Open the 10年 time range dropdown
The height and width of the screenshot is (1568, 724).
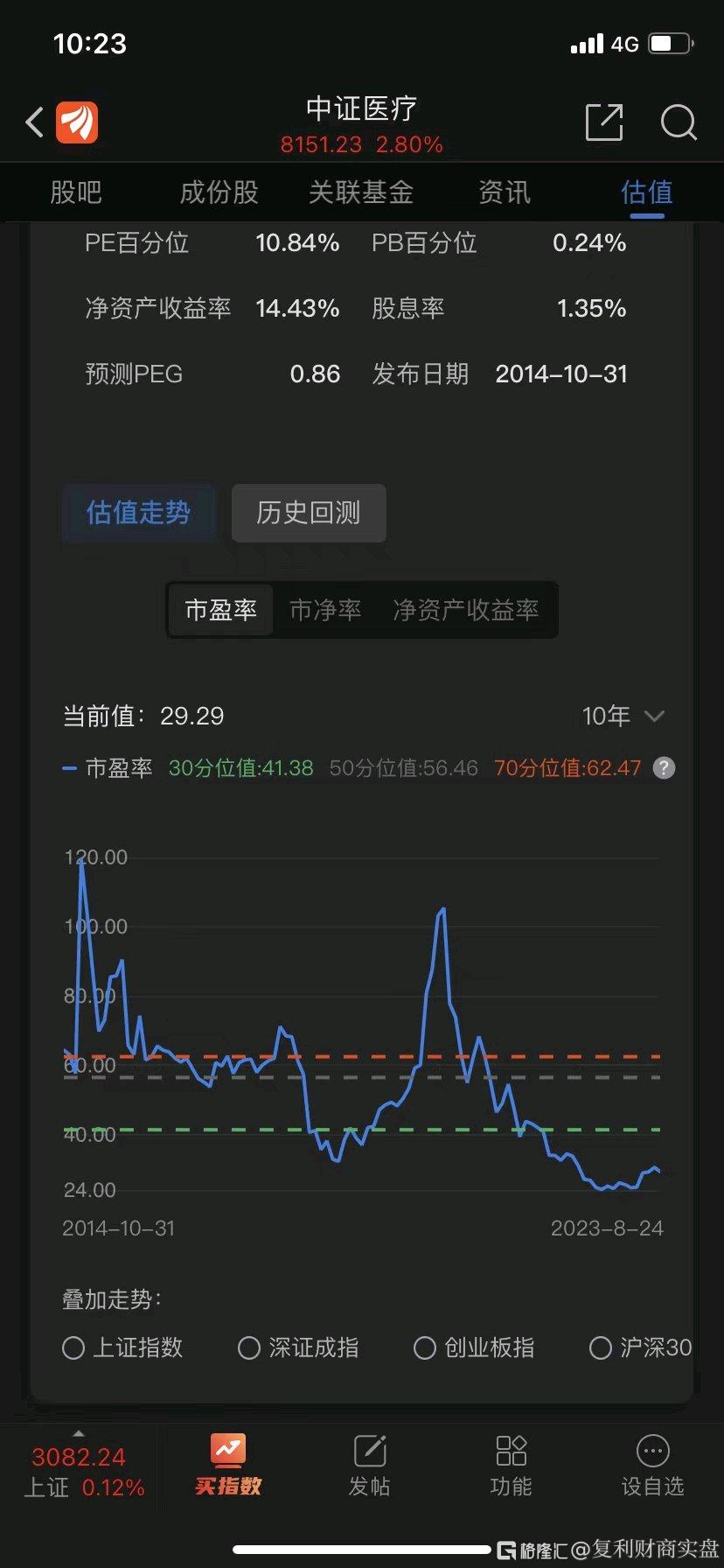coord(623,716)
